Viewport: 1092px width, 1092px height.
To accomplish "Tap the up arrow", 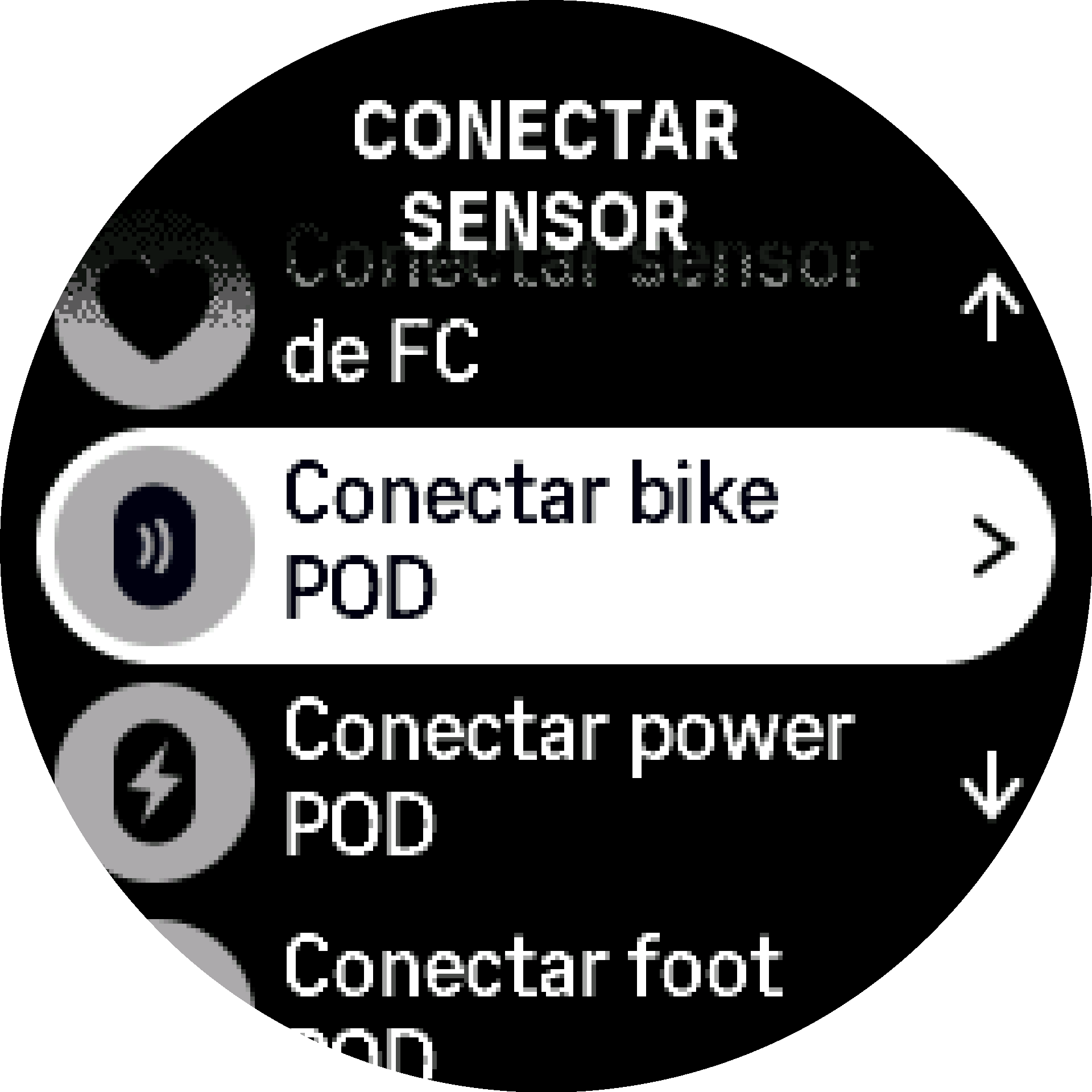I will pos(991,307).
